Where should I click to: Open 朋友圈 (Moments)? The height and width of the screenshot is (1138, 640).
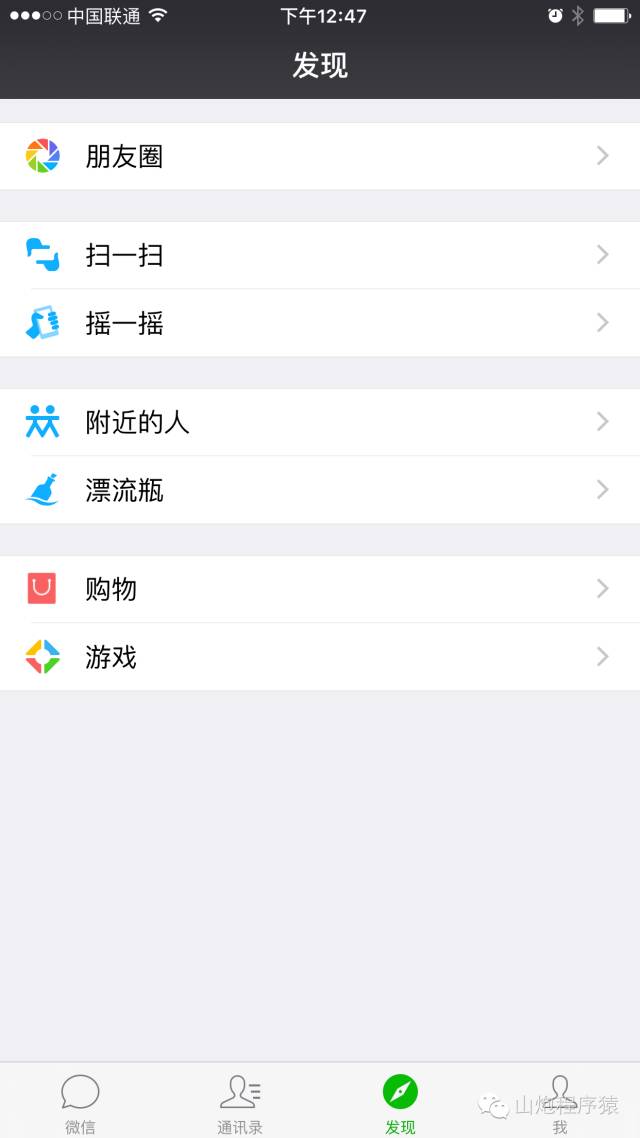320,156
